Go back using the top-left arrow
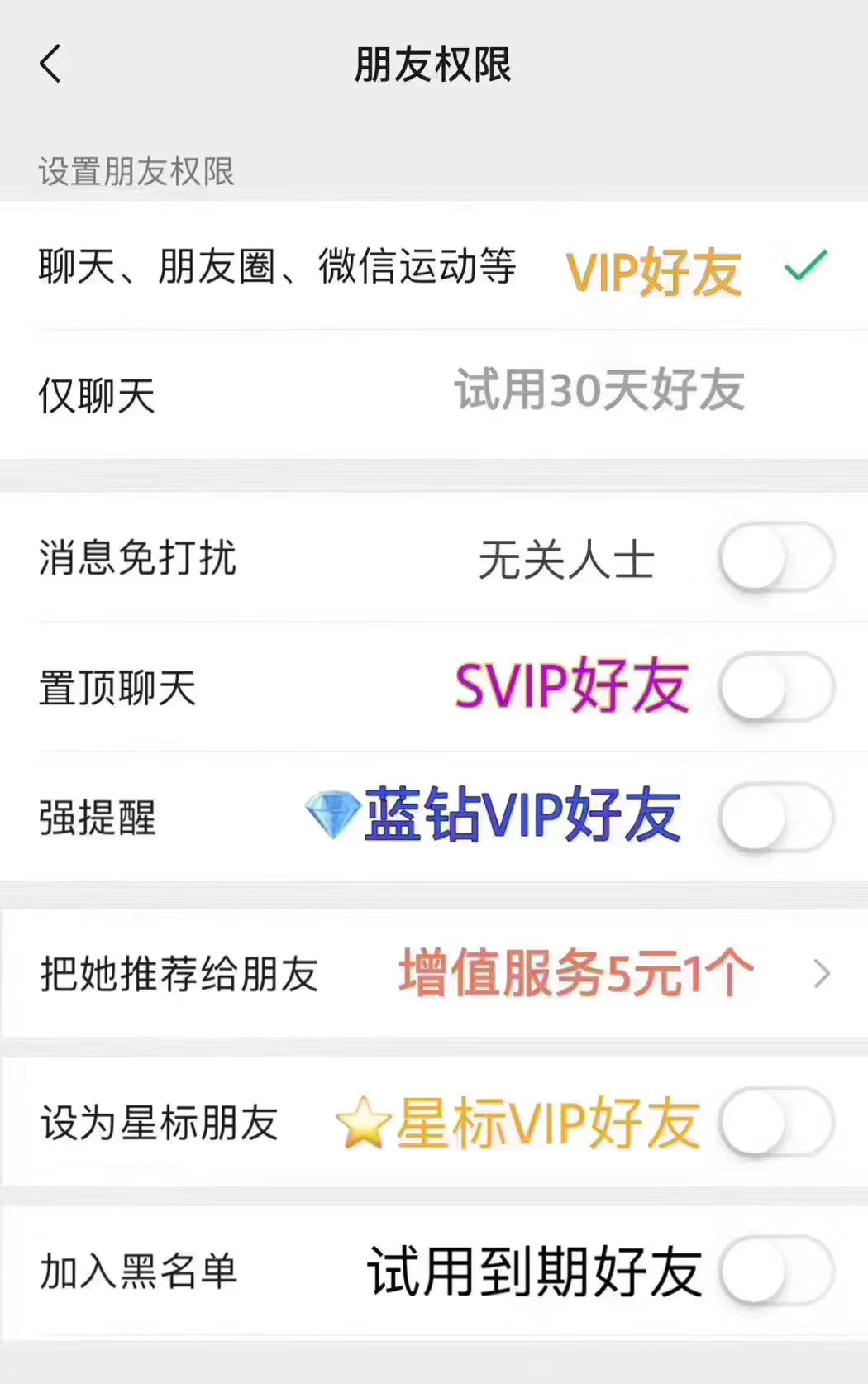The width and height of the screenshot is (868, 1384). pos(51,64)
